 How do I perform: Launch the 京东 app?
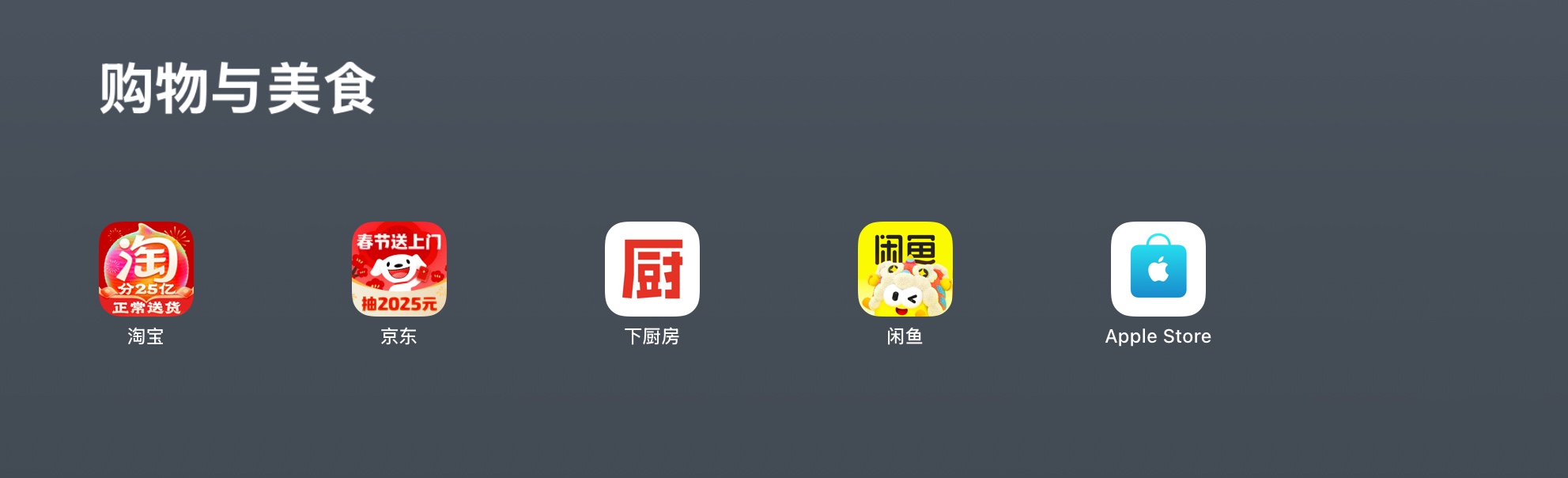399,269
